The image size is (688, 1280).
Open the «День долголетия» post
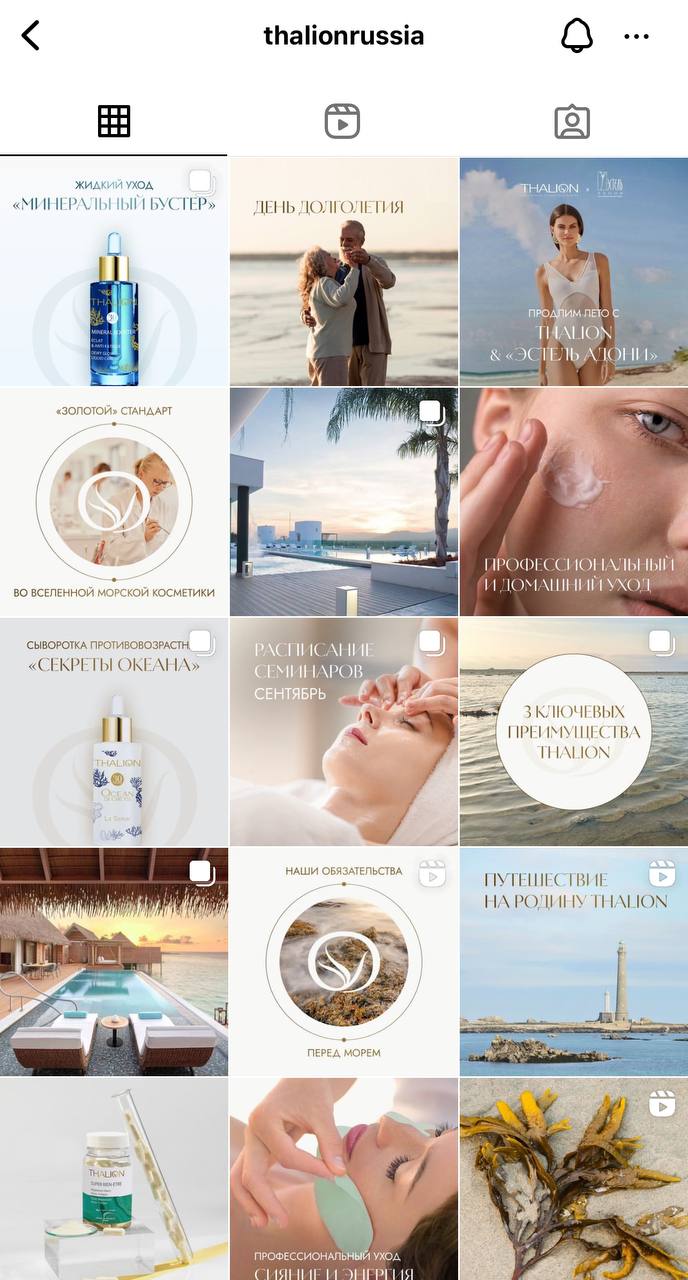point(343,272)
